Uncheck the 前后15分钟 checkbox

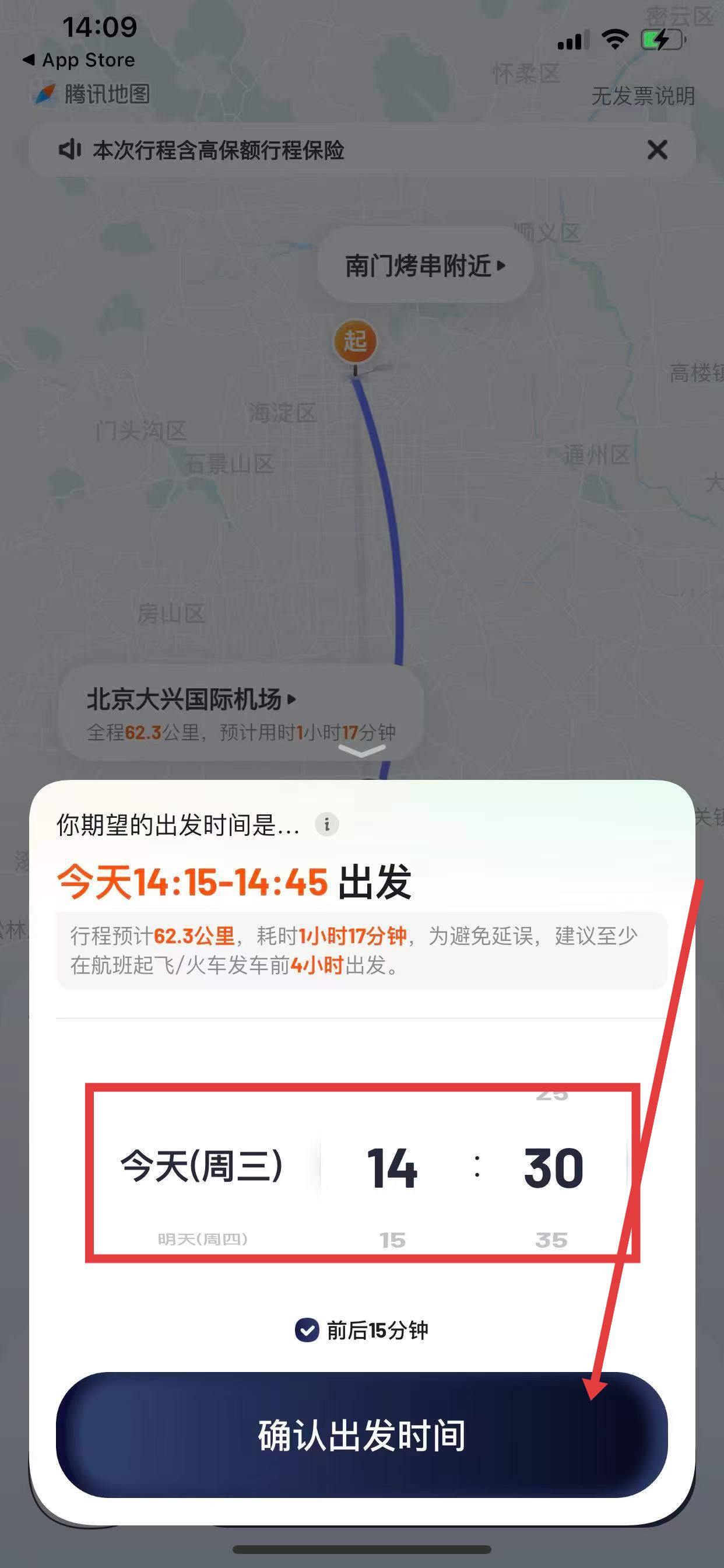click(x=307, y=1330)
